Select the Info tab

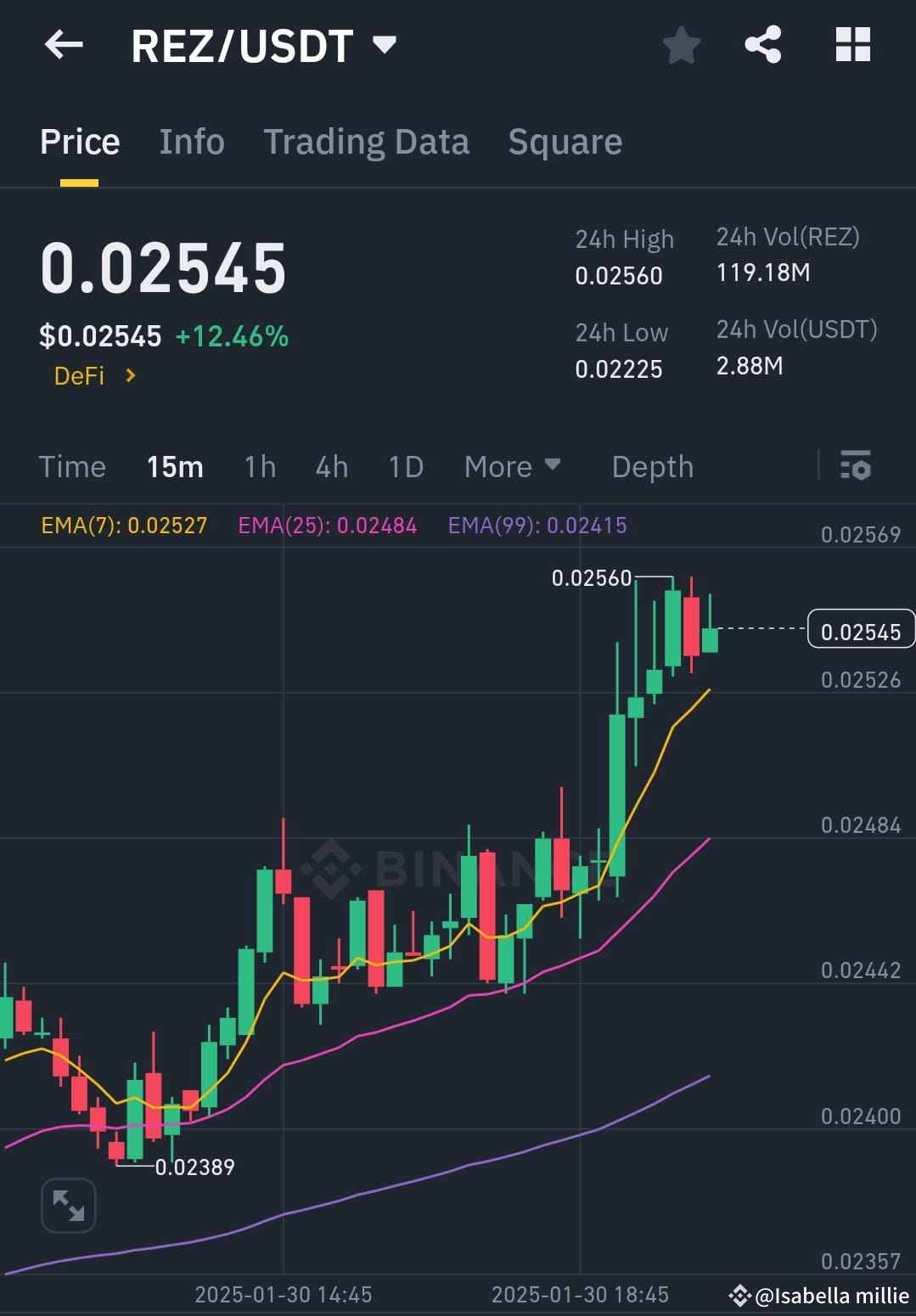click(x=191, y=141)
